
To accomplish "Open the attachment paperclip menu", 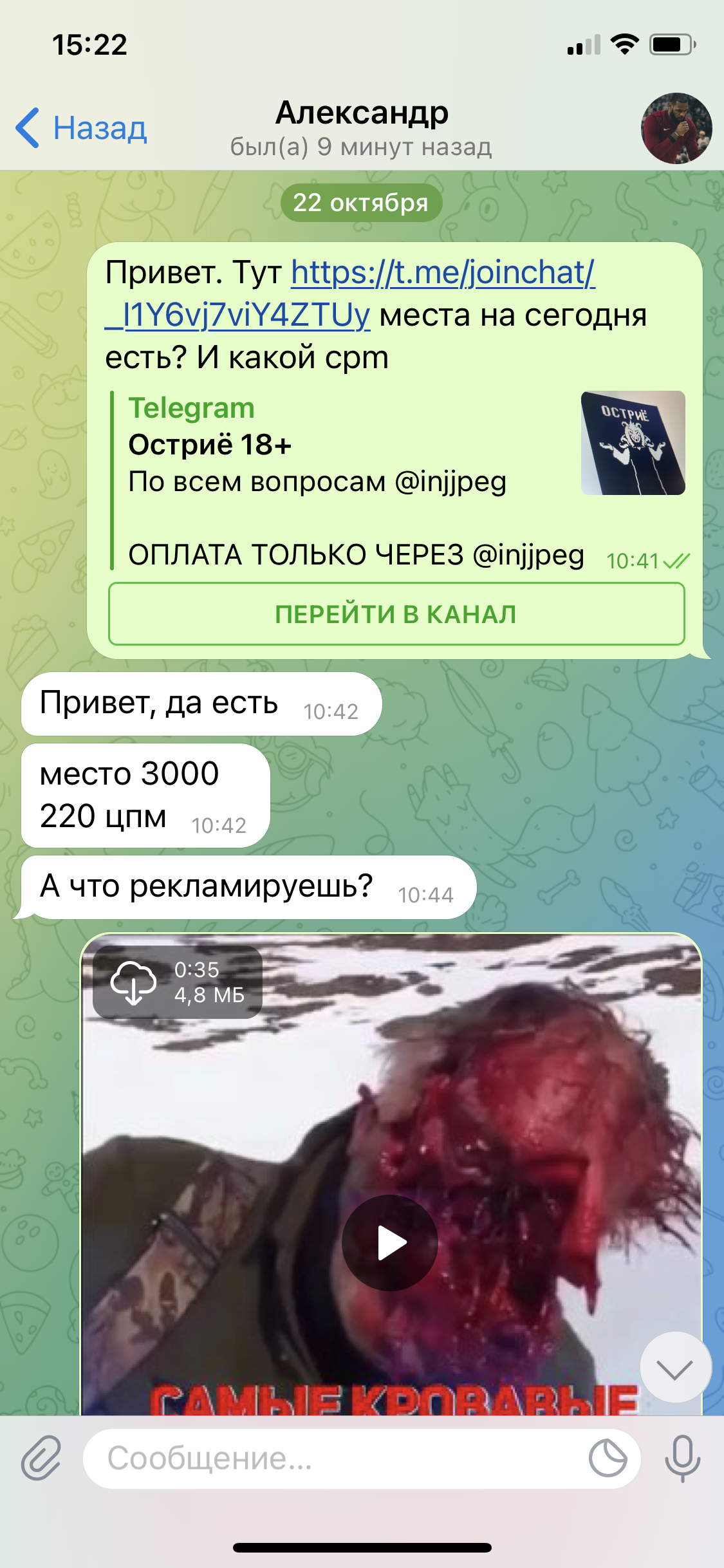I will (x=41, y=1459).
